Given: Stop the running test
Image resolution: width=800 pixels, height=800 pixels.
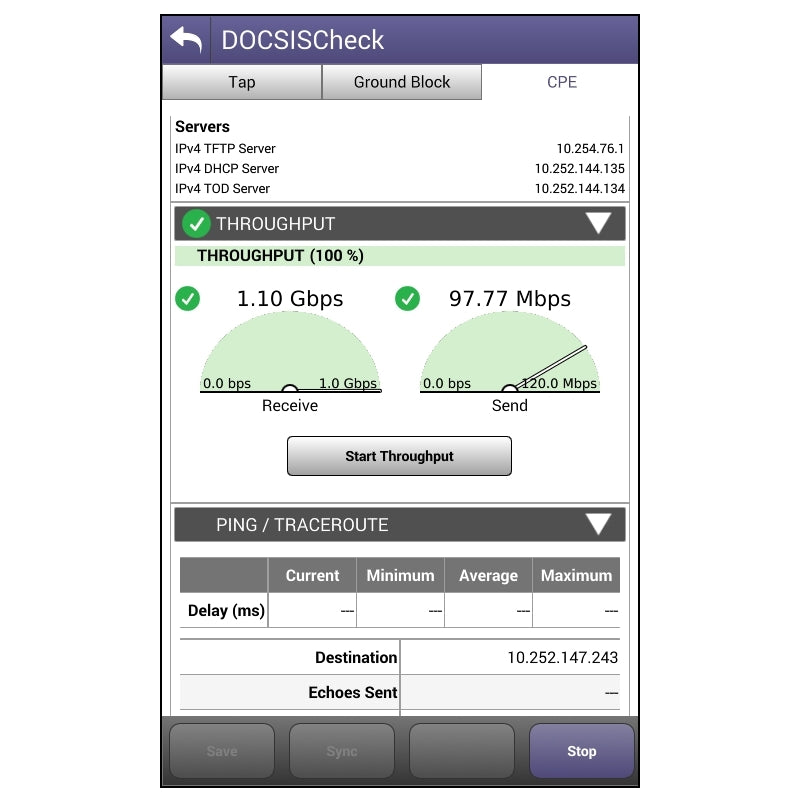Looking at the screenshot, I should pos(581,751).
